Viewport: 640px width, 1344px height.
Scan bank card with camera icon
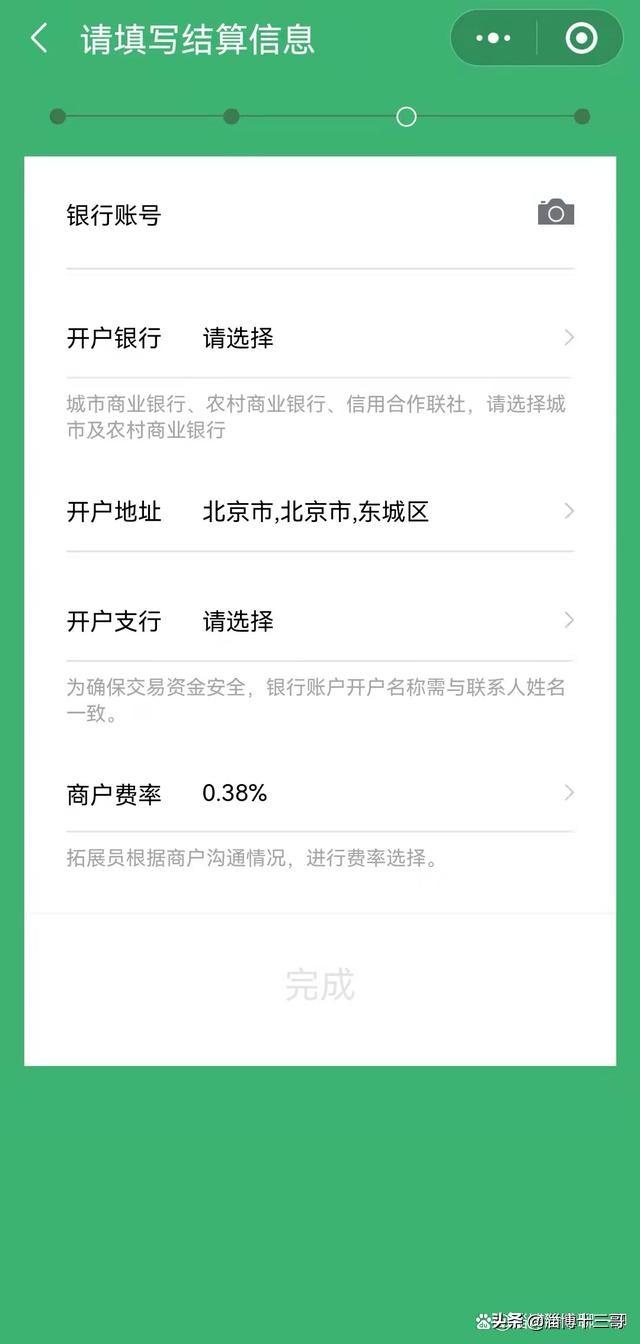pos(556,212)
